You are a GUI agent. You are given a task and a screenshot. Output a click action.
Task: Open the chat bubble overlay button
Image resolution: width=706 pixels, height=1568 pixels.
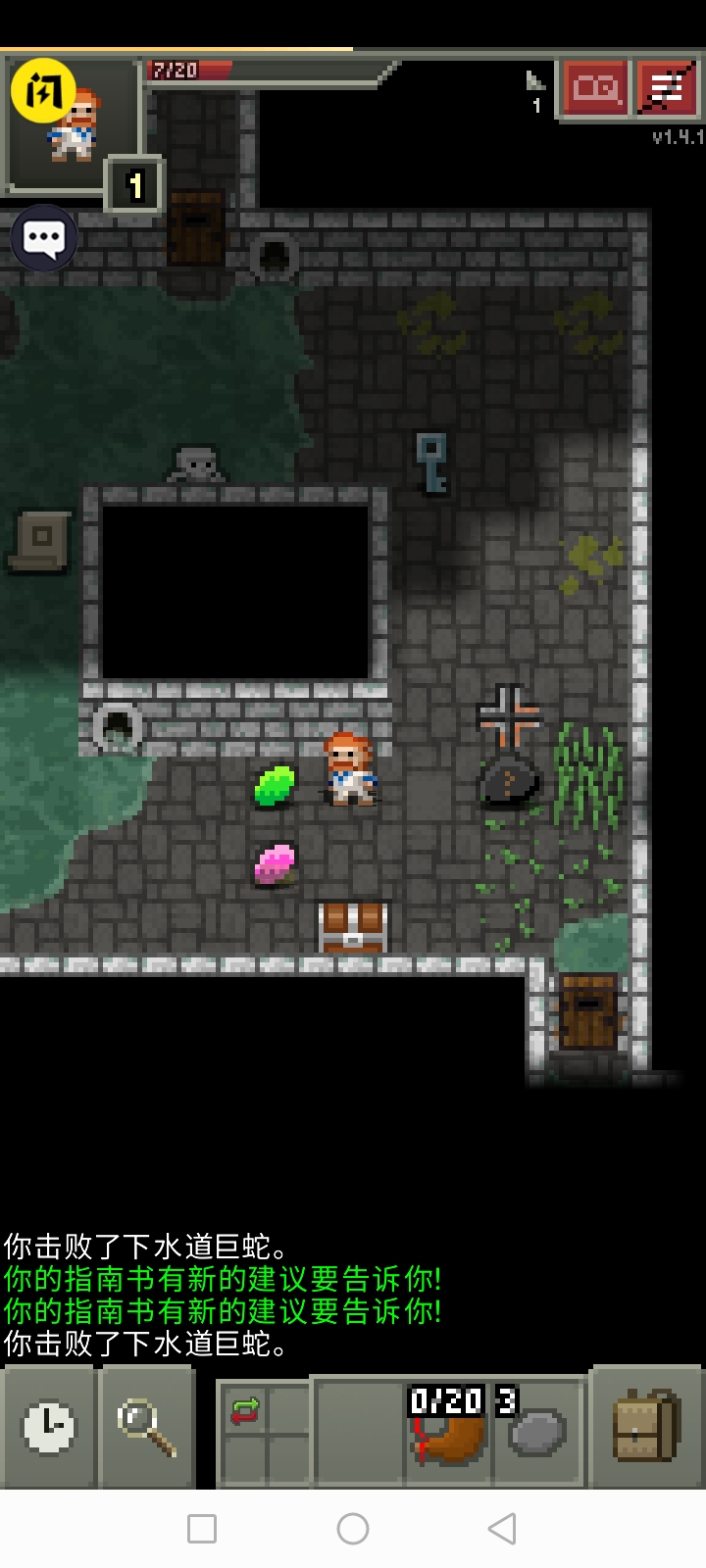click(x=44, y=238)
